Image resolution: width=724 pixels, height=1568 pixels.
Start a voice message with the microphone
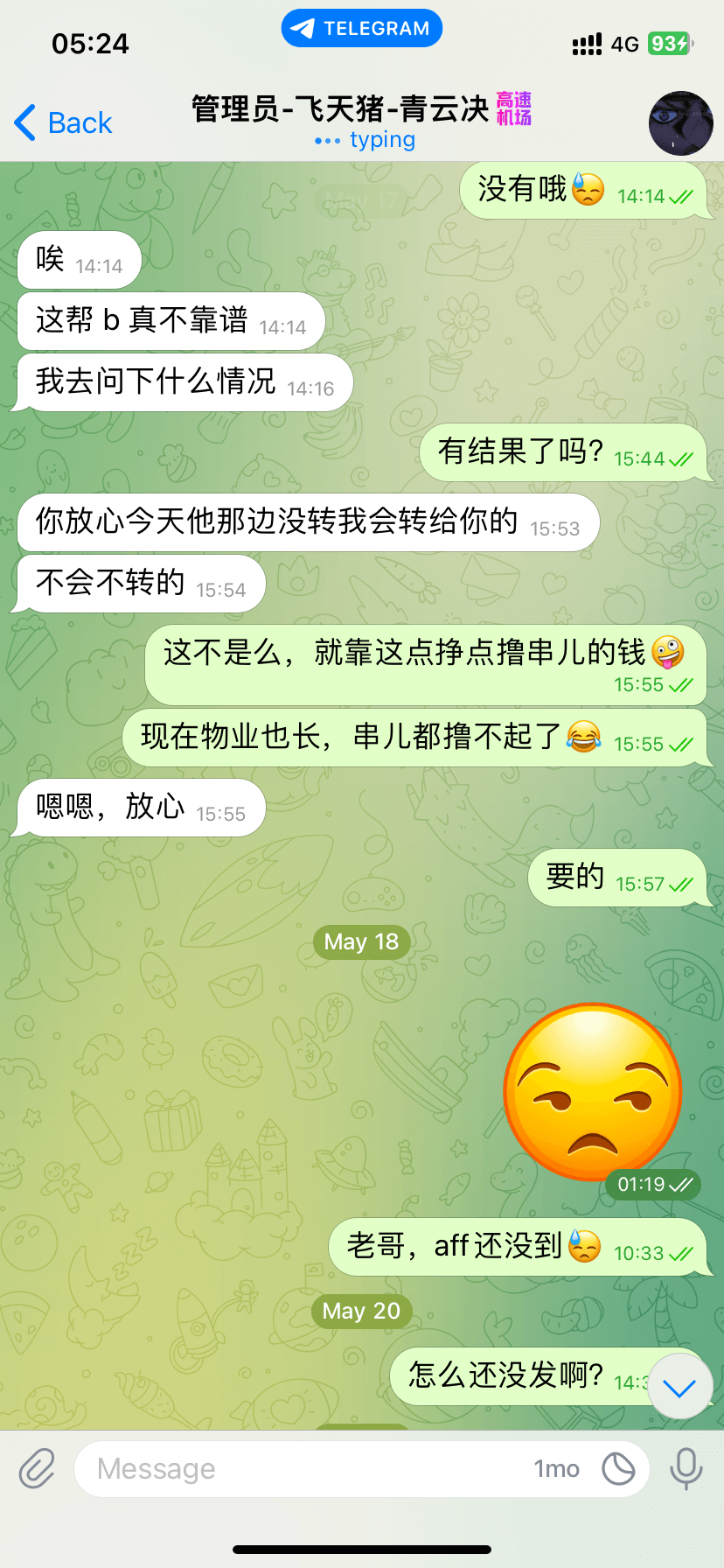pos(686,1468)
